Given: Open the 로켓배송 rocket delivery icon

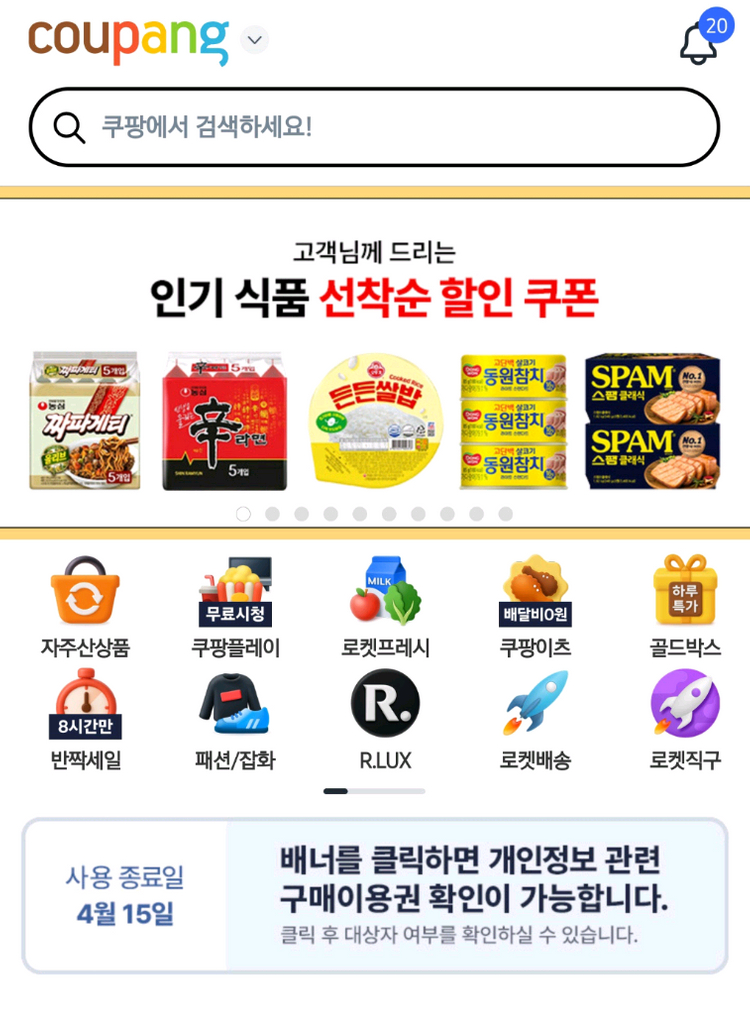Looking at the screenshot, I should click(x=534, y=705).
